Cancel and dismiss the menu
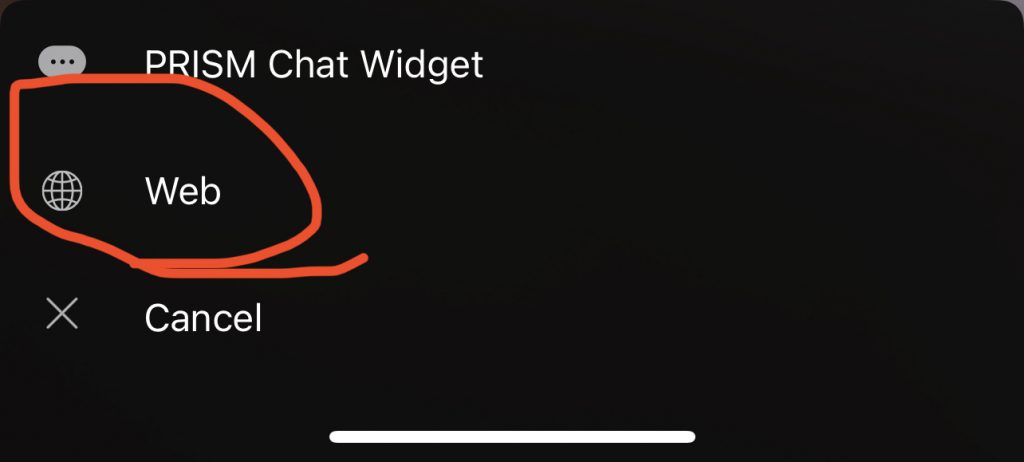This screenshot has width=1024, height=462. [203, 318]
